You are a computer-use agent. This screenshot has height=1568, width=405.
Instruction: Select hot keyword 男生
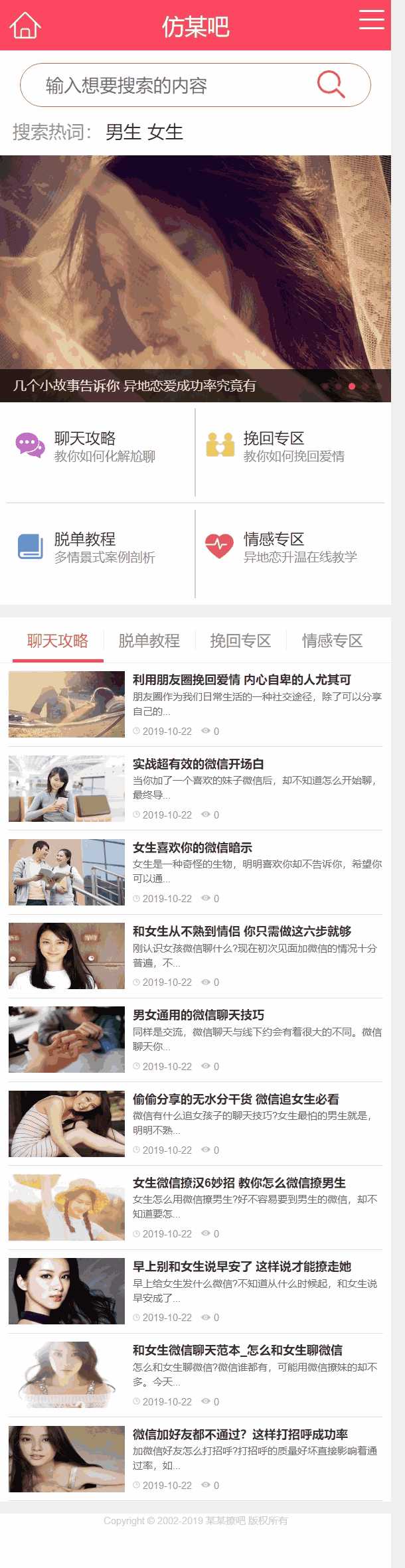coord(123,132)
